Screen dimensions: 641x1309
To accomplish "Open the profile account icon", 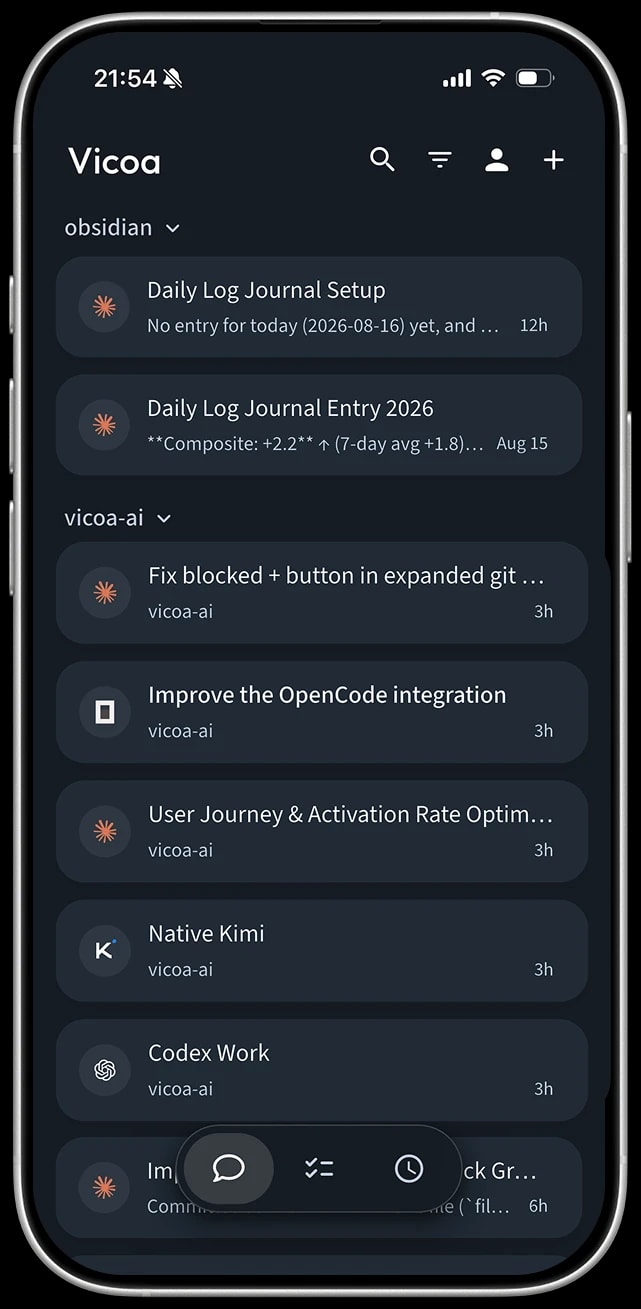I will [497, 160].
